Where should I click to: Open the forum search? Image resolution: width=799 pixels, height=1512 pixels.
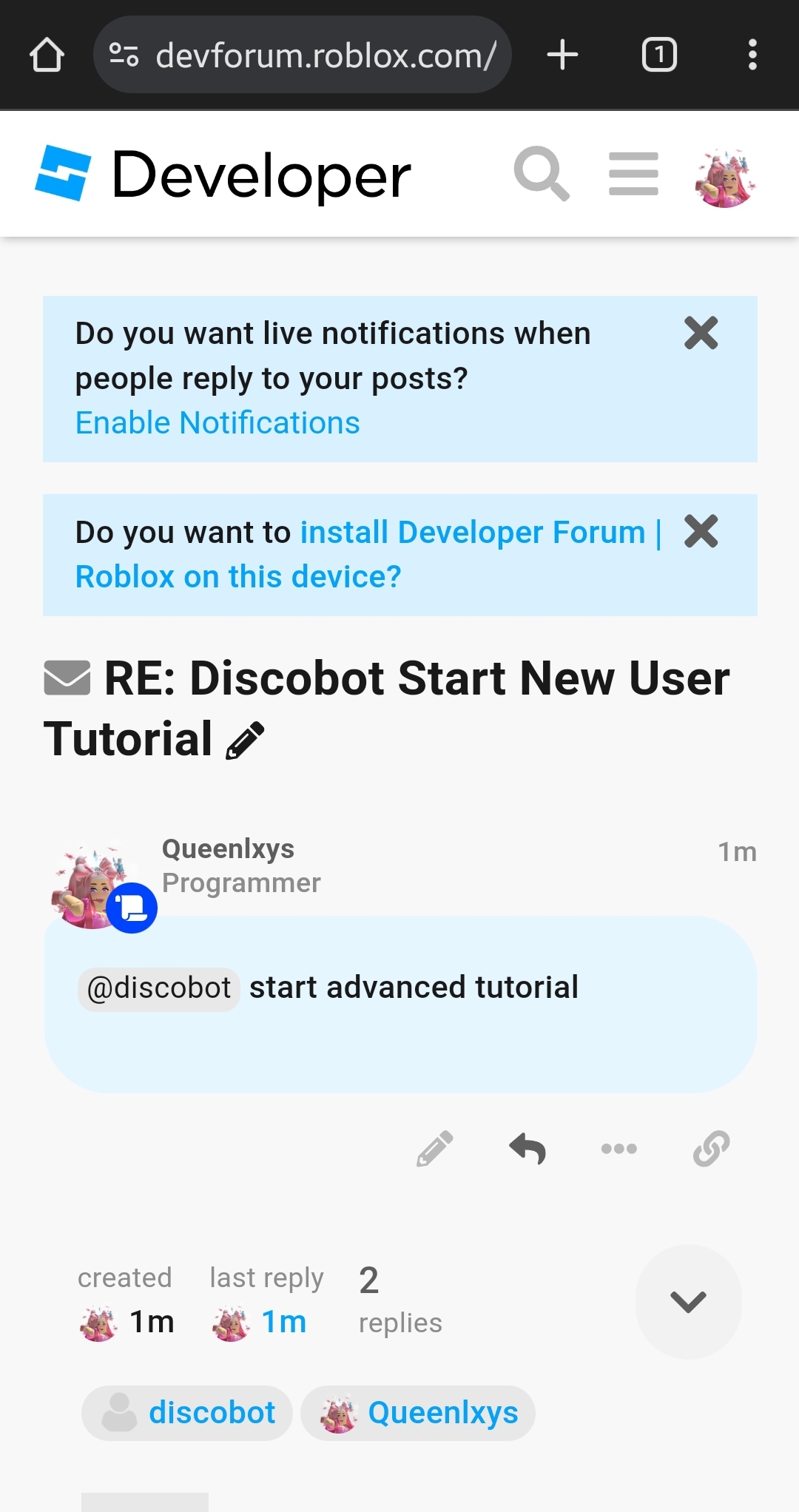coord(542,174)
